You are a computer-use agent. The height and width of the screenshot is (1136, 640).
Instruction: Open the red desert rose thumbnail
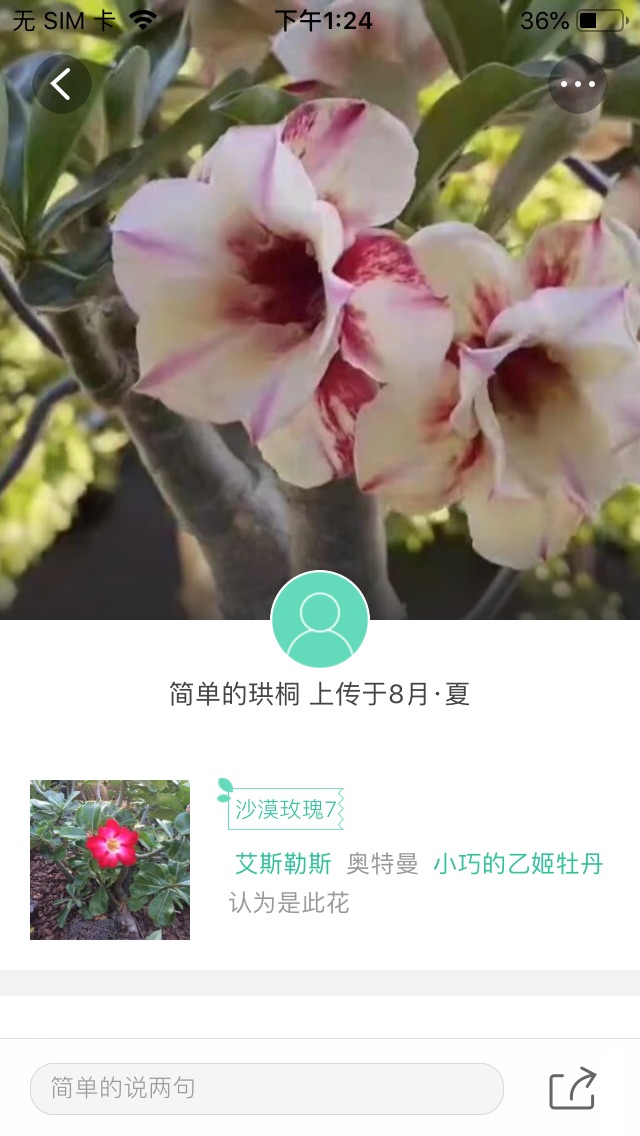coord(110,860)
